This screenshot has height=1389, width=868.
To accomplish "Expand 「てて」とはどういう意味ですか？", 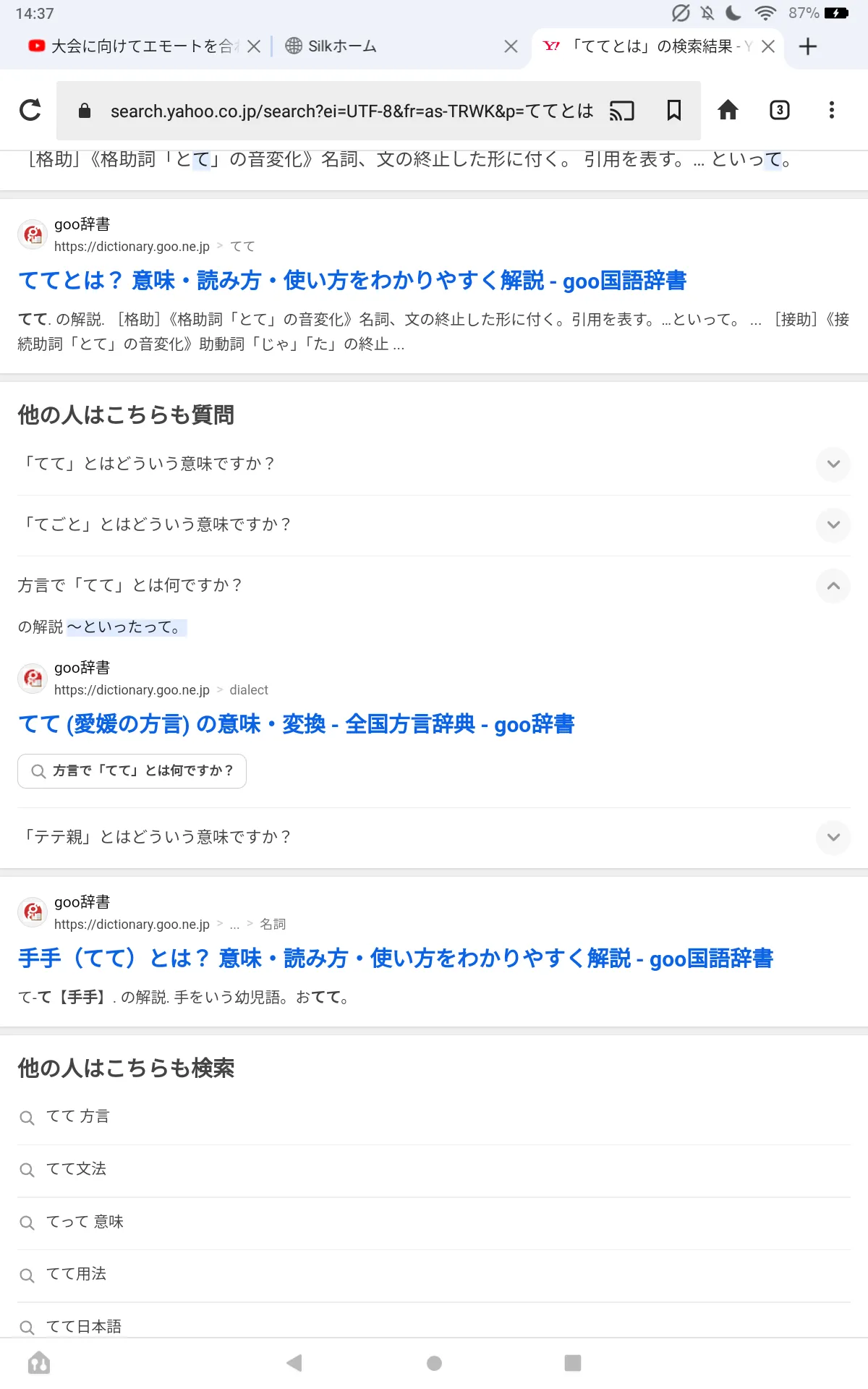I will 434,464.
